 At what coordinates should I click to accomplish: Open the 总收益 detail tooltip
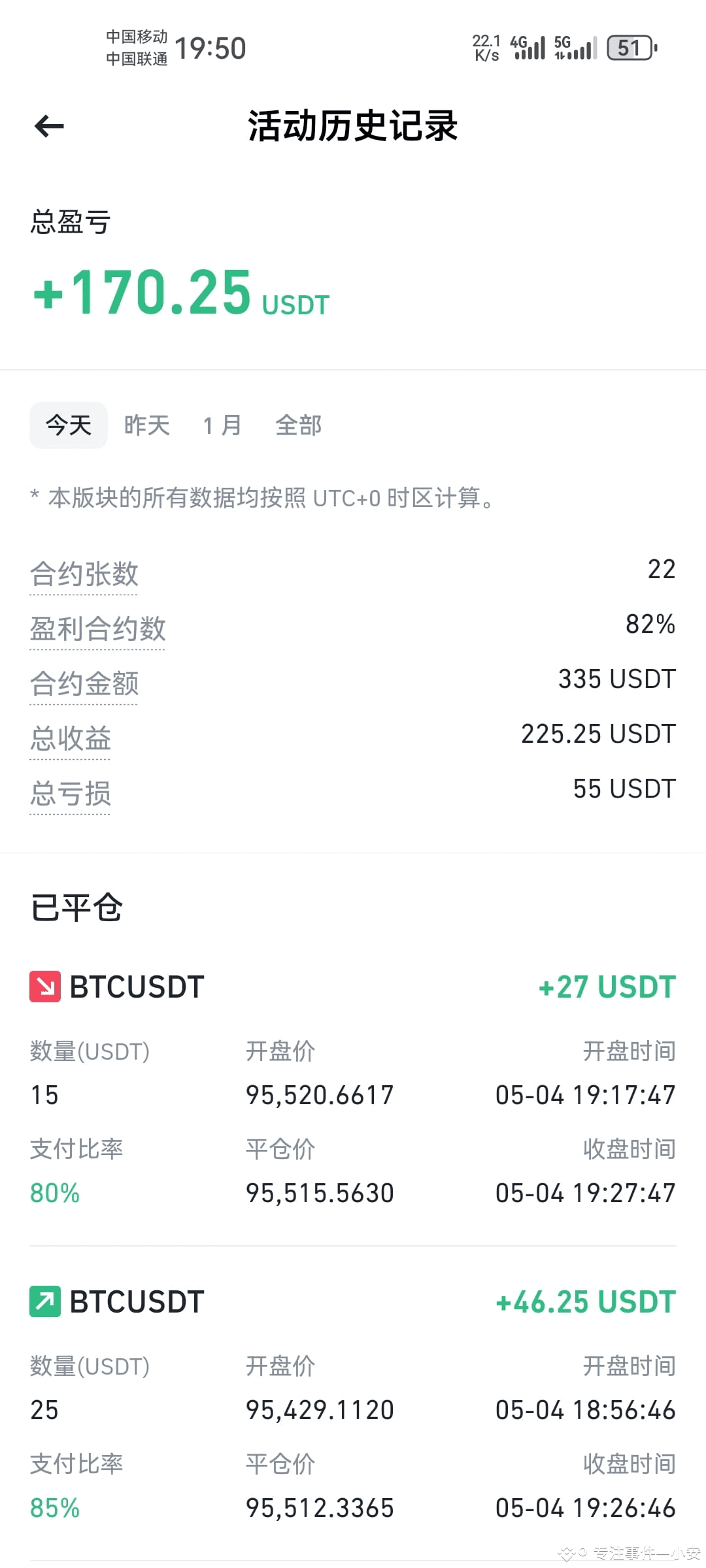coord(70,738)
